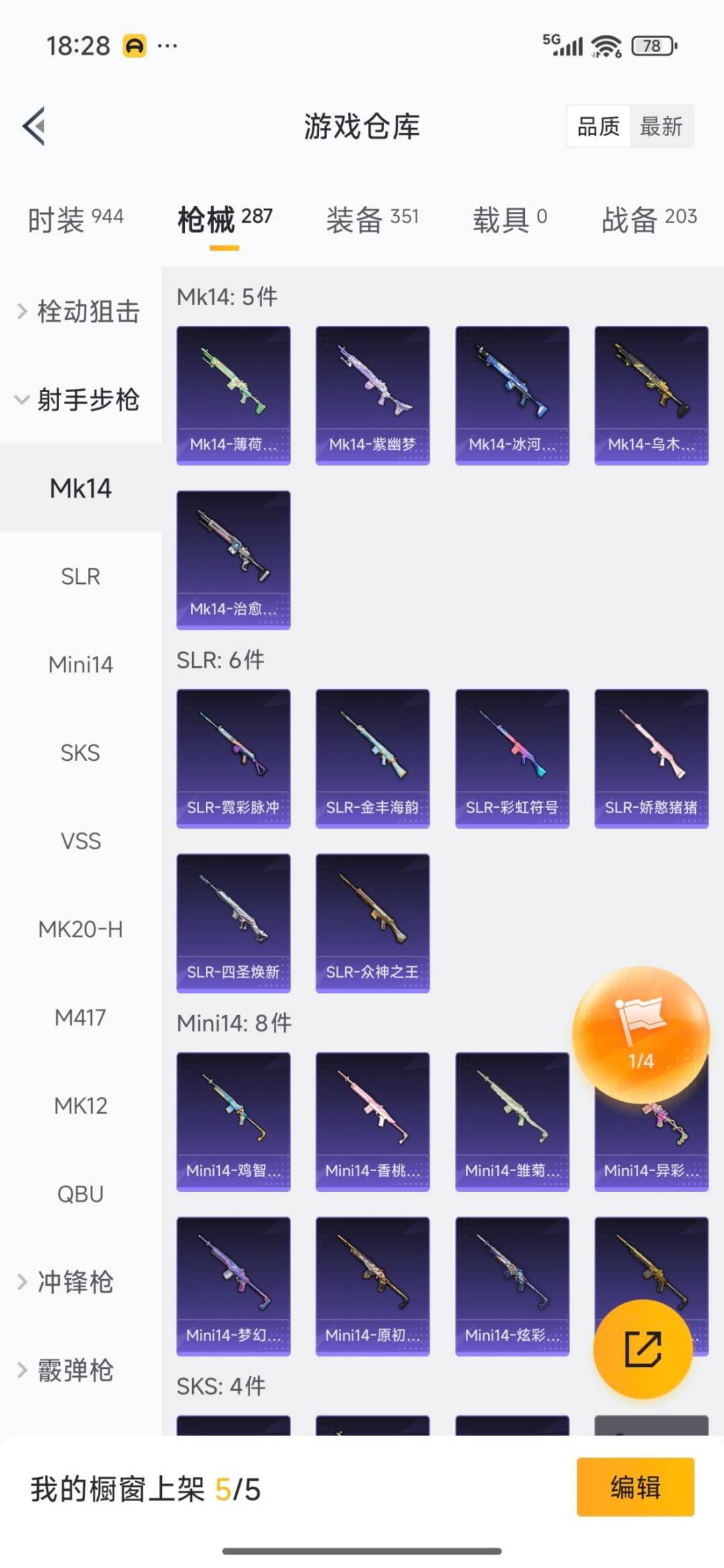Expand the 栓动狙击 category
This screenshot has height=1568, width=724.
click(x=80, y=312)
